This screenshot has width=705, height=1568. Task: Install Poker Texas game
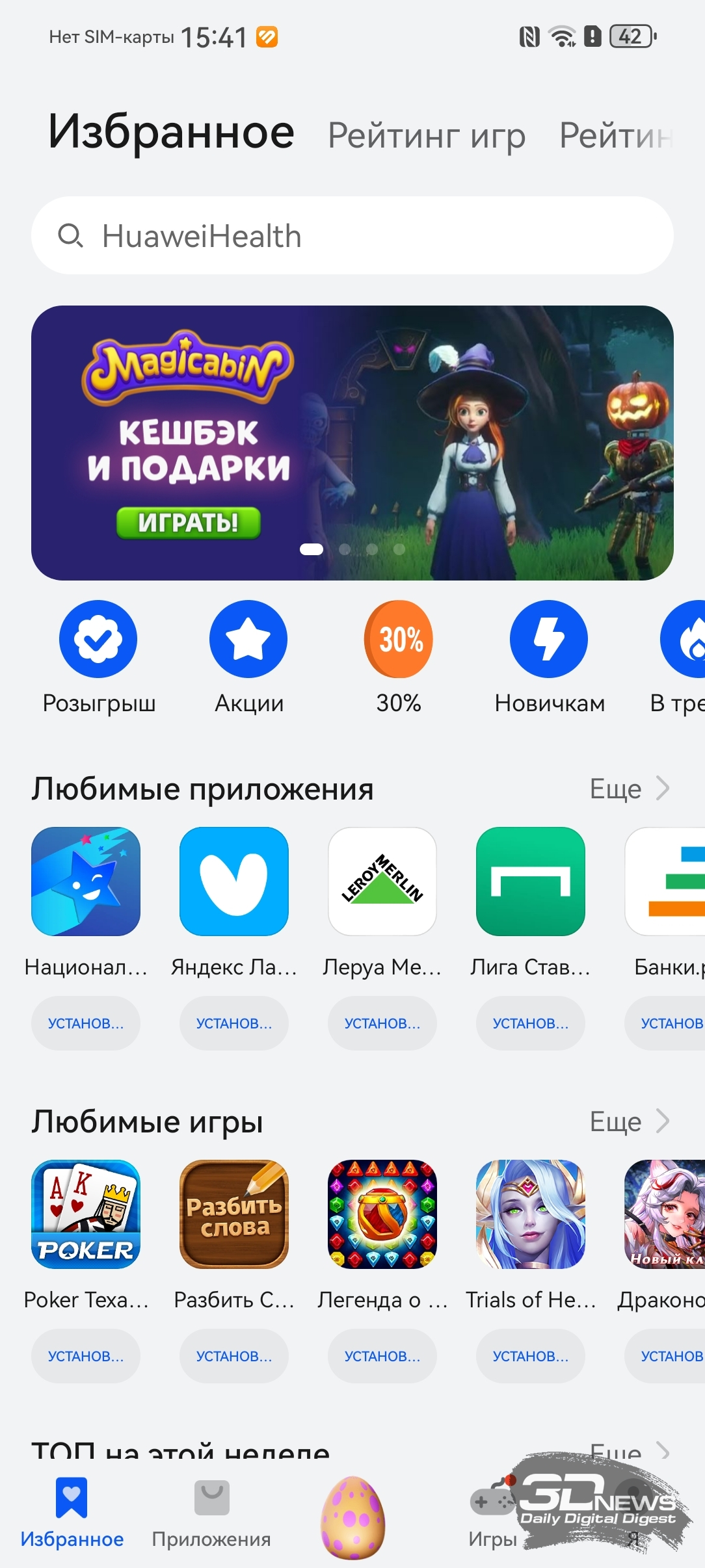(x=86, y=1356)
